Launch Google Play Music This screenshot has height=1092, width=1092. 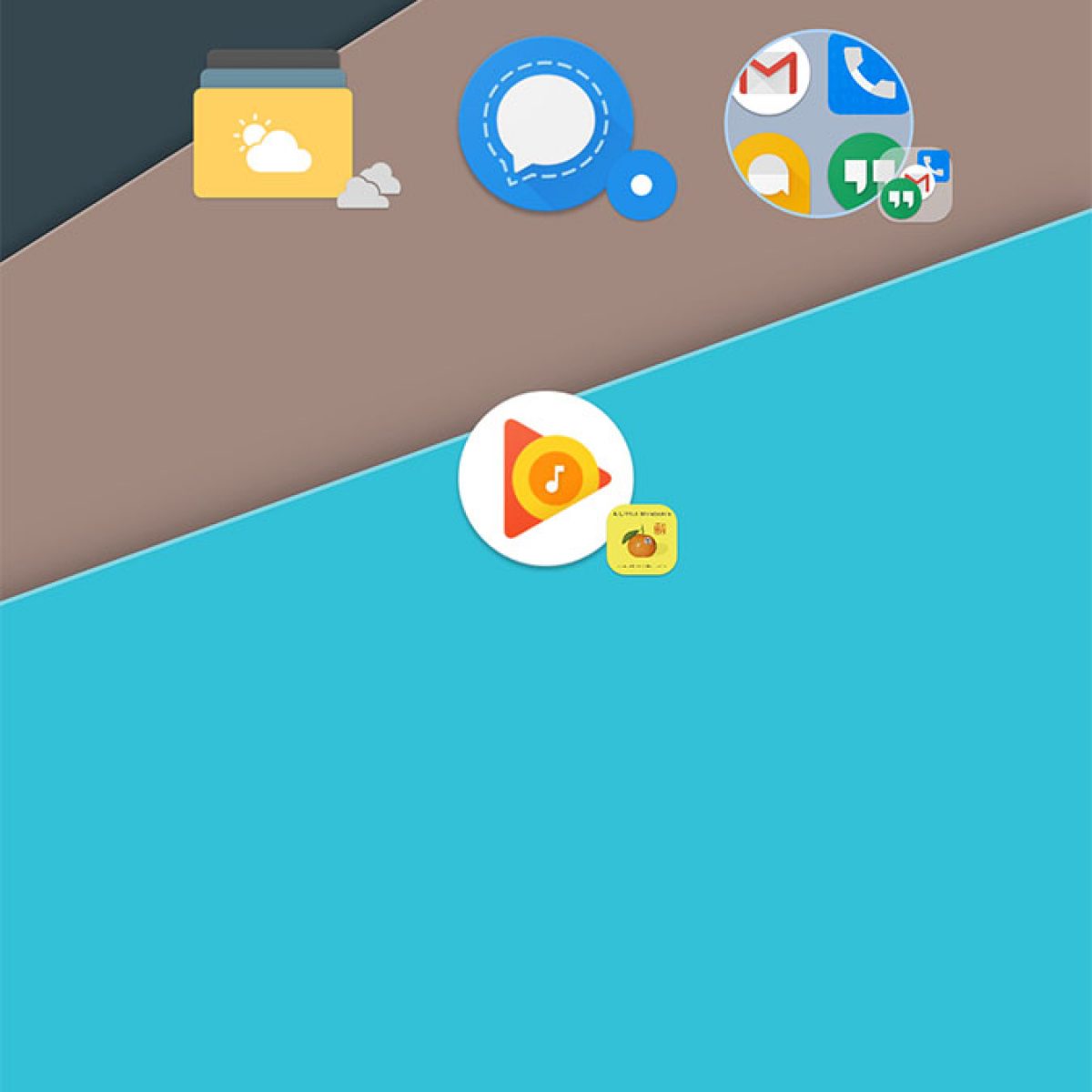point(545,479)
